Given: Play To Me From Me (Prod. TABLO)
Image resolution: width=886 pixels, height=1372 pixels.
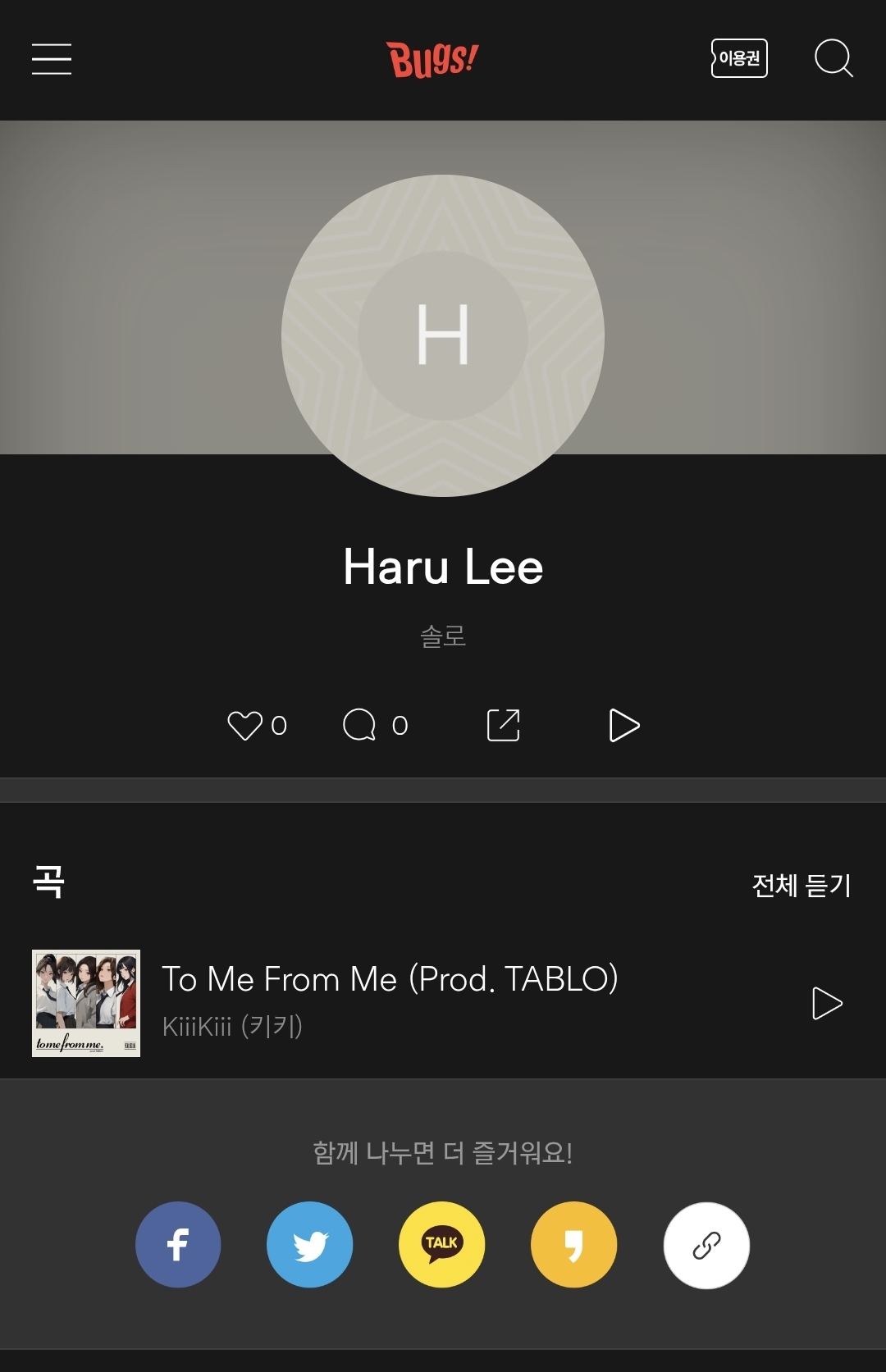Looking at the screenshot, I should click(826, 1003).
